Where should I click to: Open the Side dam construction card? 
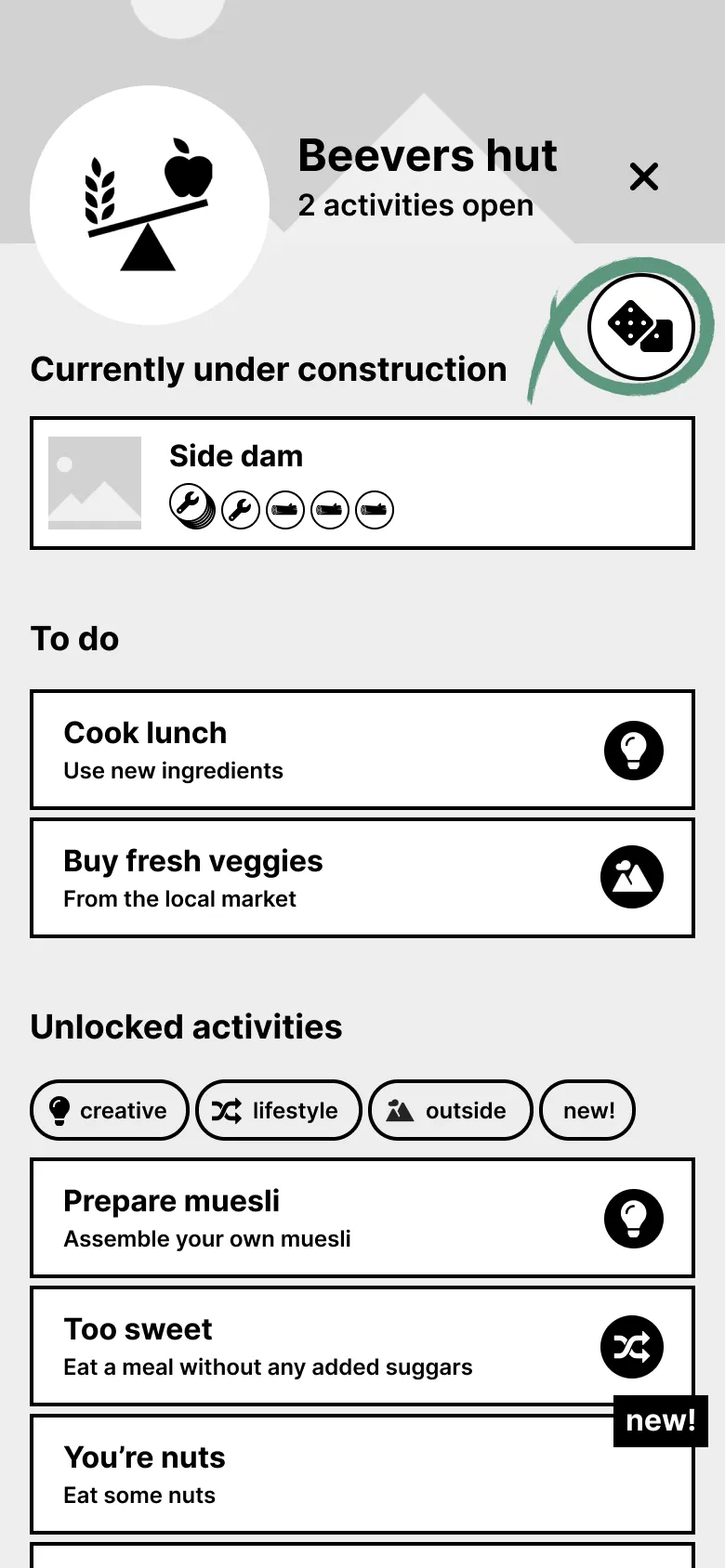[x=362, y=483]
